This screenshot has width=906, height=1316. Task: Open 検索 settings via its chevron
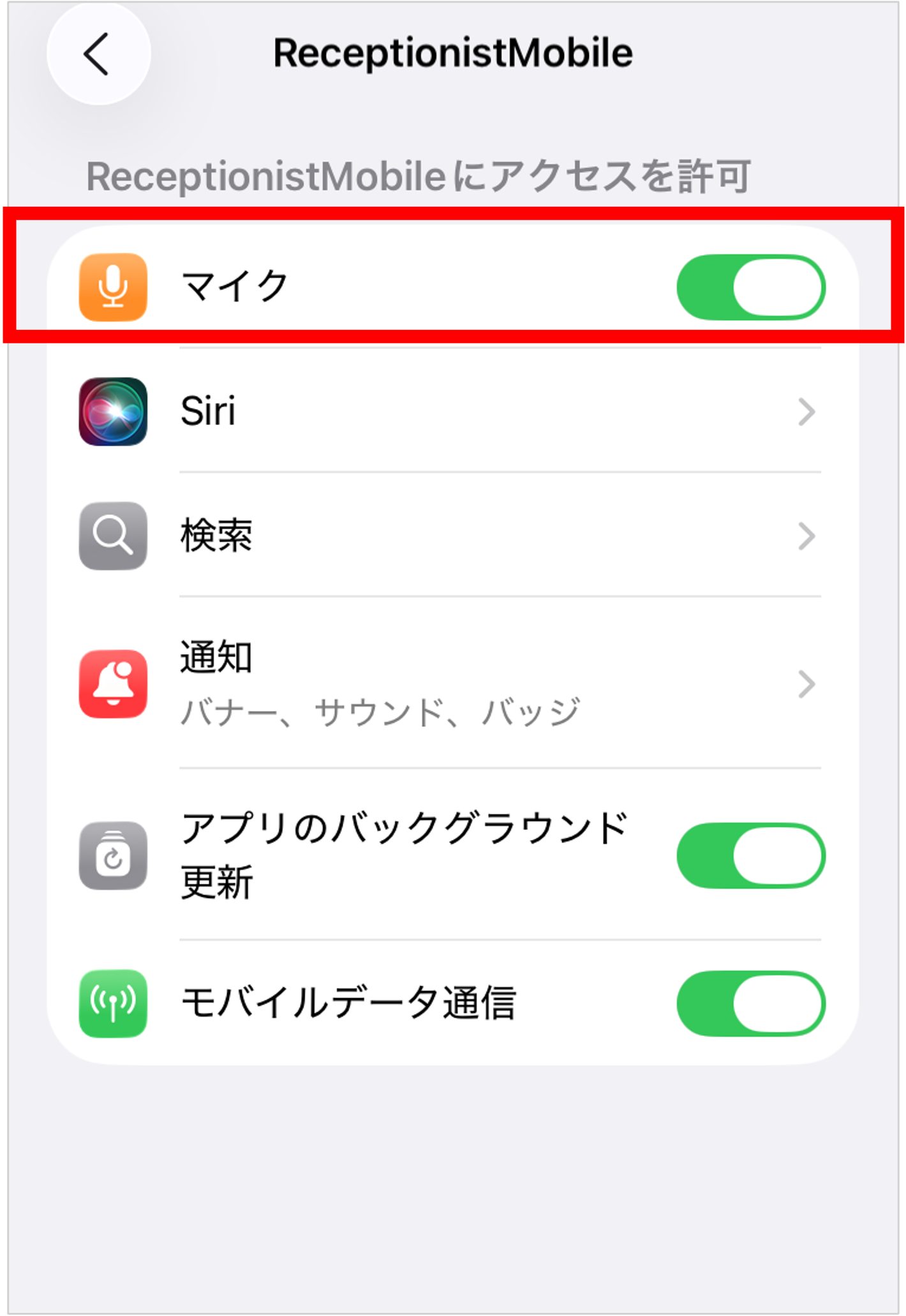pyautogui.click(x=806, y=536)
